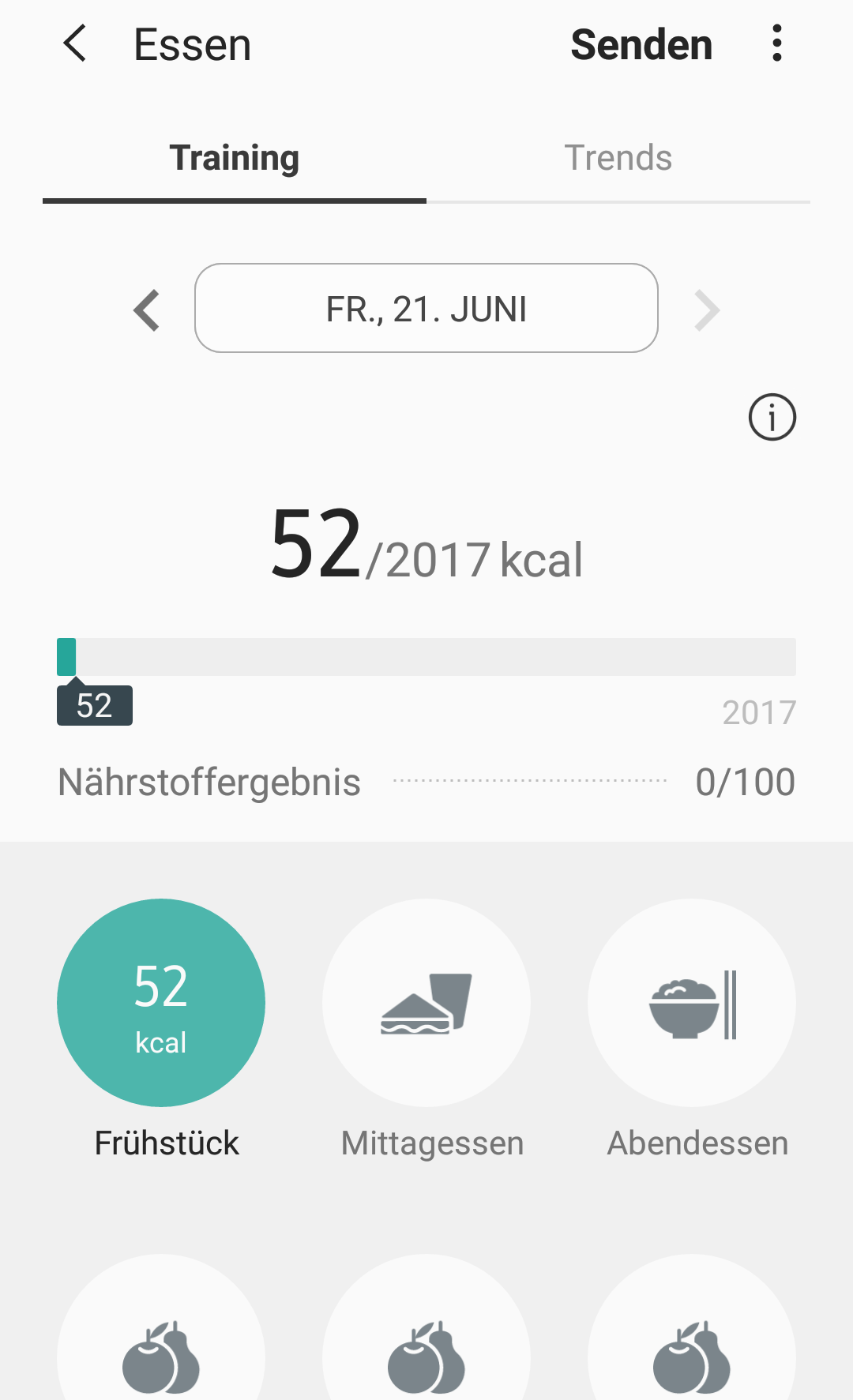853x1400 pixels.
Task: Open the three-dot overflow menu
Action: coord(777,43)
